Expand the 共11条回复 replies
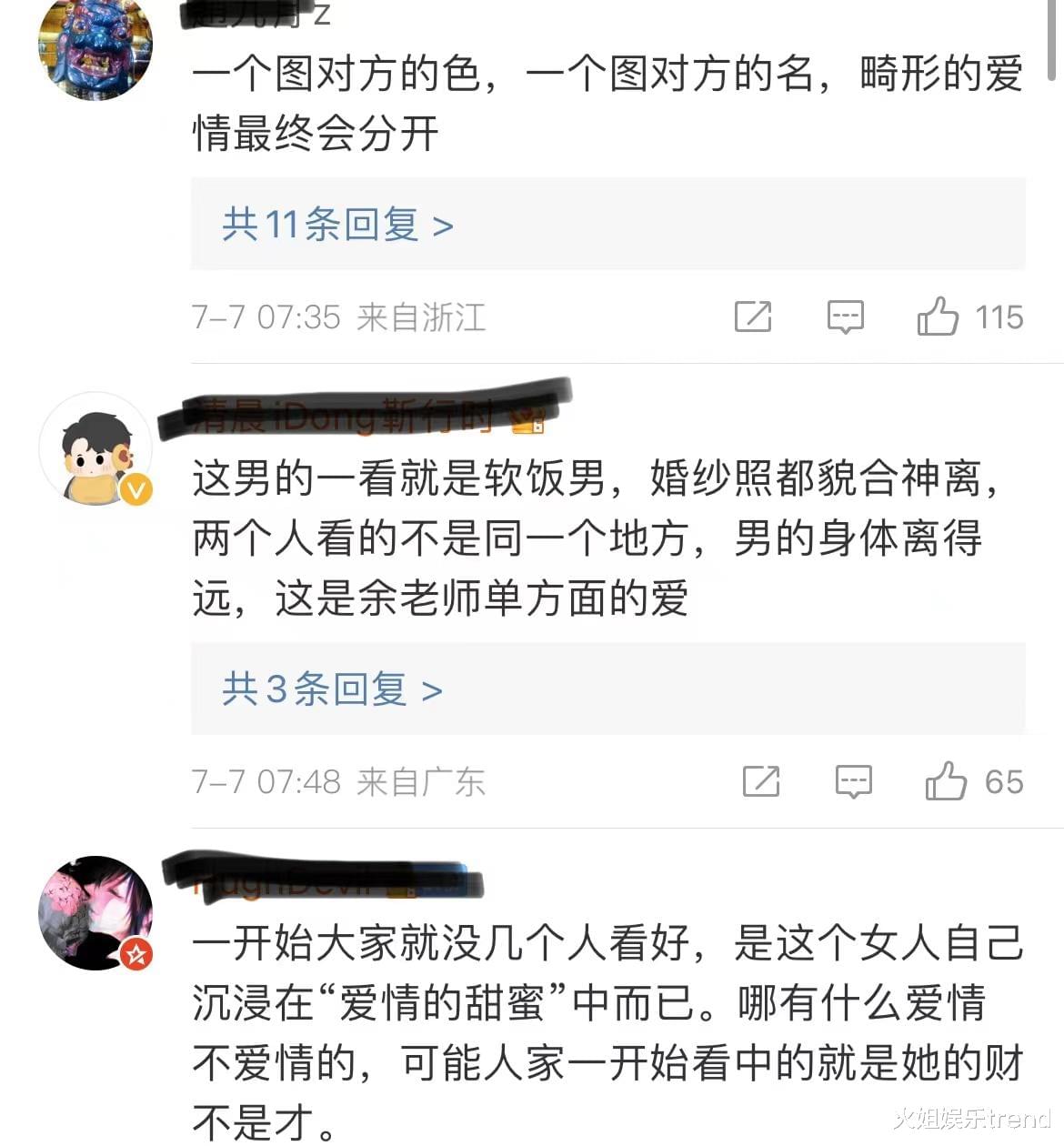 tap(337, 225)
